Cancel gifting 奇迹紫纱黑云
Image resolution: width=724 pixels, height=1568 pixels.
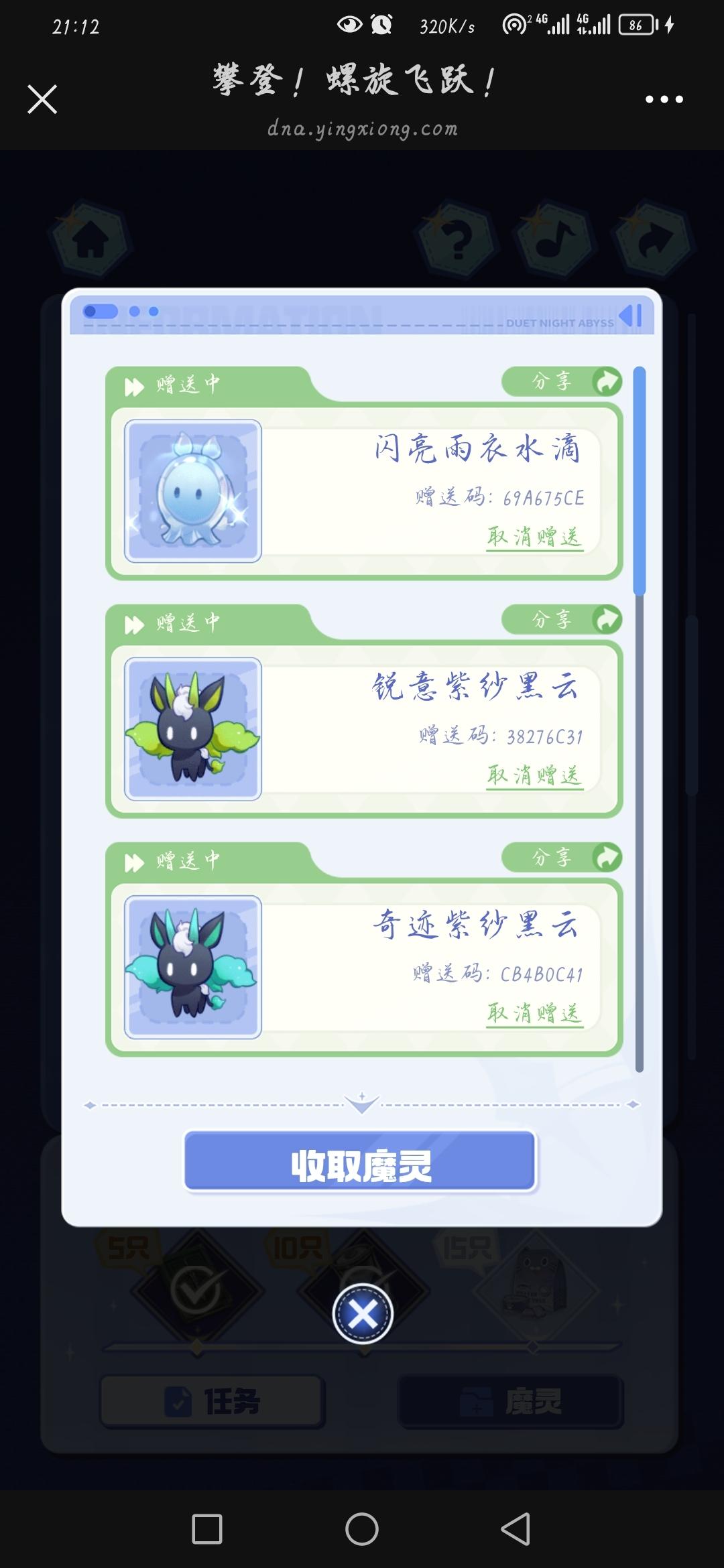pyautogui.click(x=534, y=1013)
